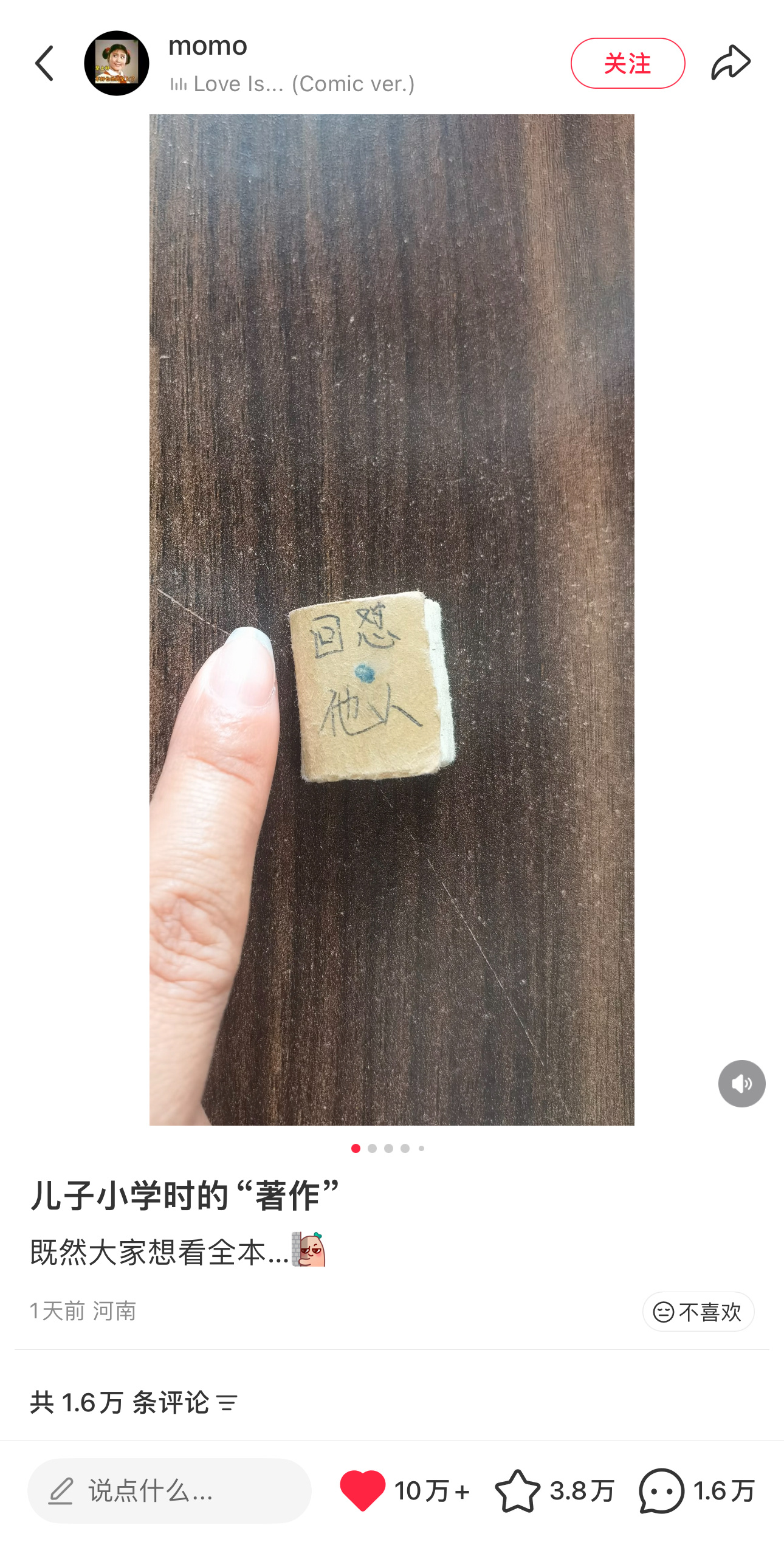Tap the dislike face icon next to 不喜欢
This screenshot has width=784, height=1542.
(x=664, y=1311)
